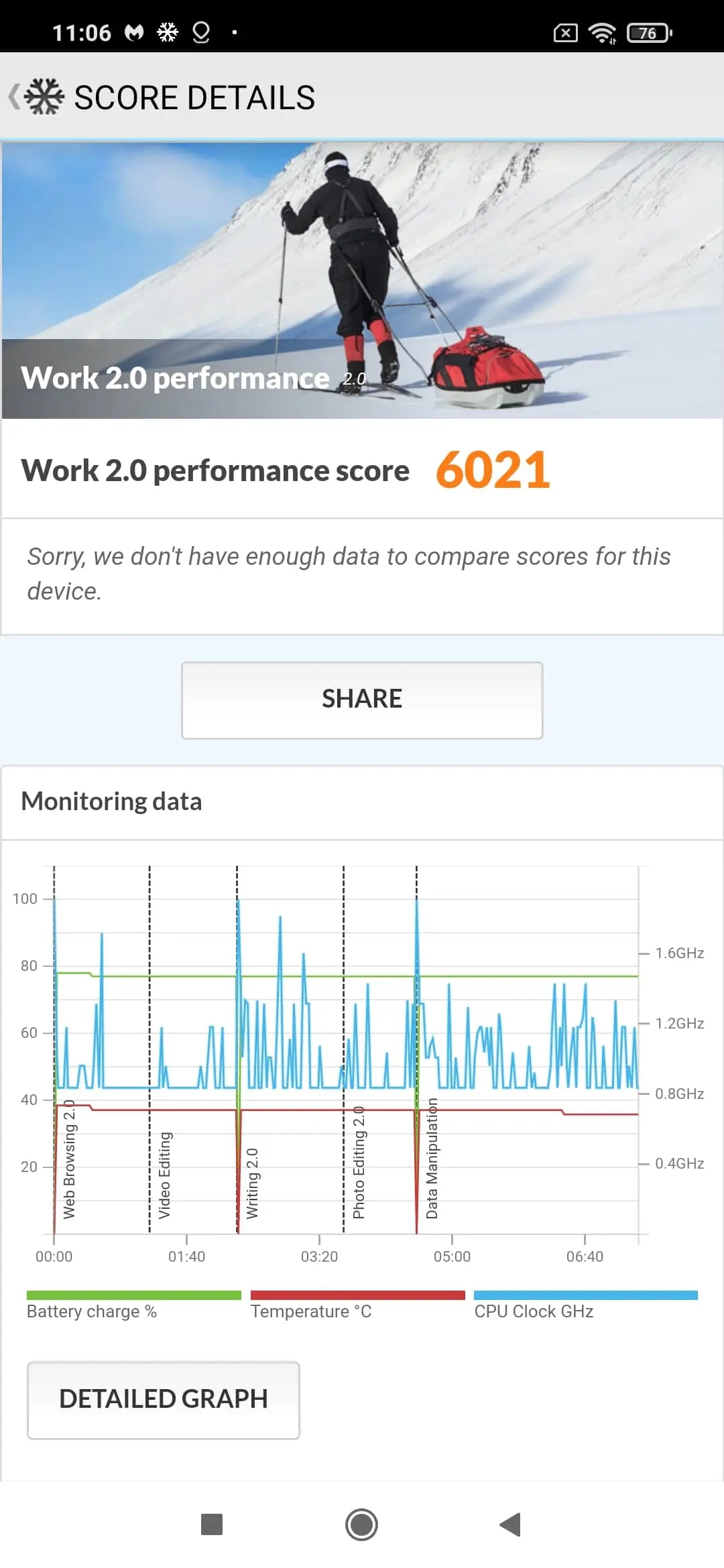
Task: Tap the system back button
Action: [511, 1524]
